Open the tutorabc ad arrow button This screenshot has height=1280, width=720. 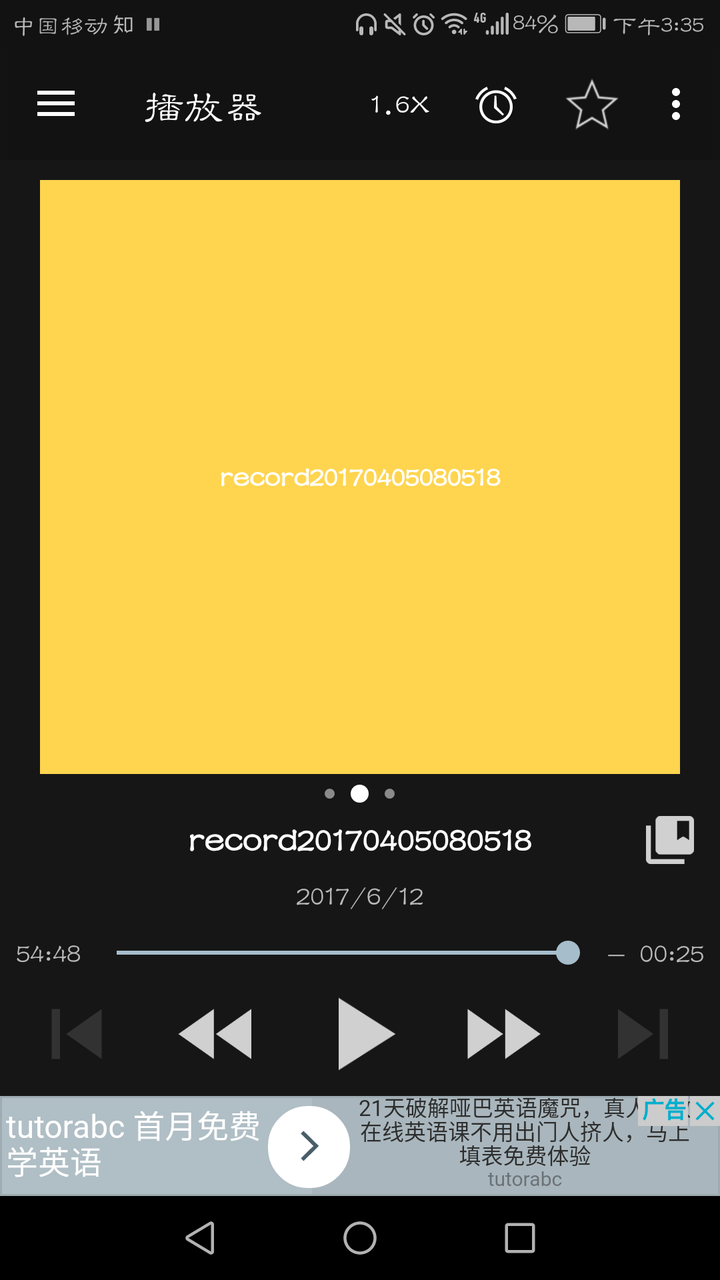click(x=309, y=1146)
